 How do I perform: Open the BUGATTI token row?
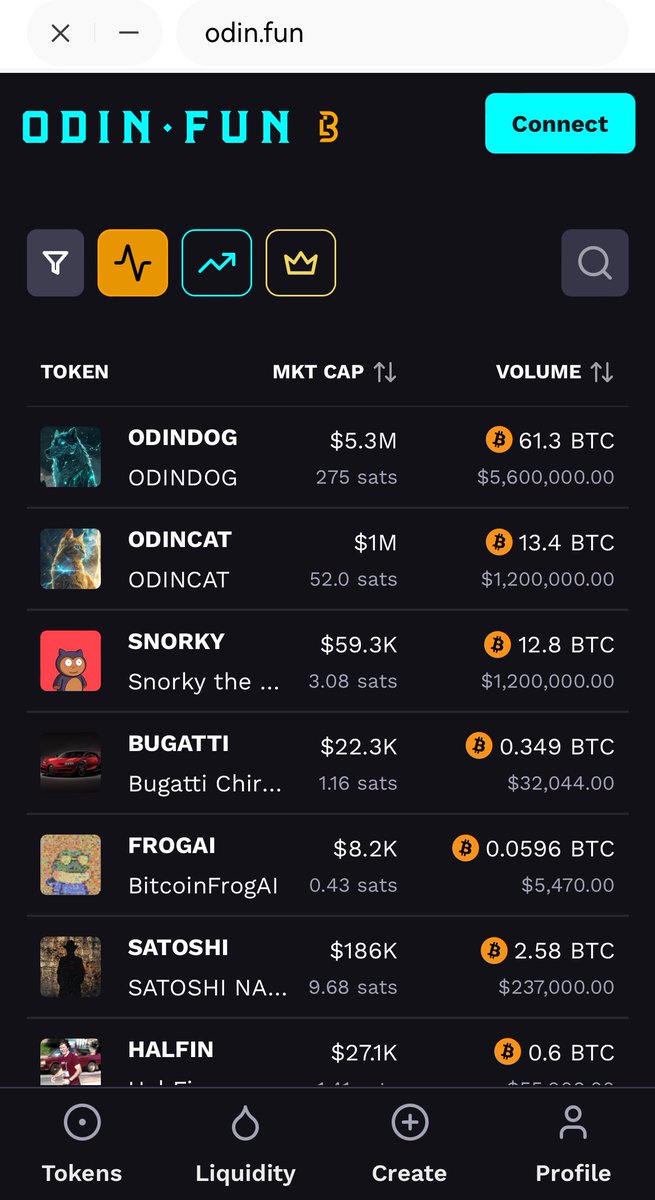328,763
